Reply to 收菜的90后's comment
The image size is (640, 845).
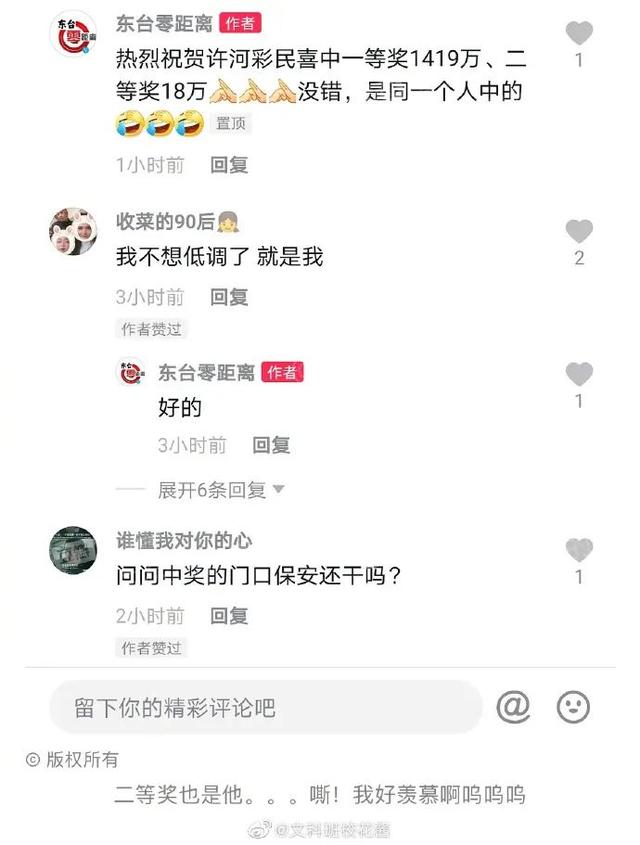[x=229, y=297]
